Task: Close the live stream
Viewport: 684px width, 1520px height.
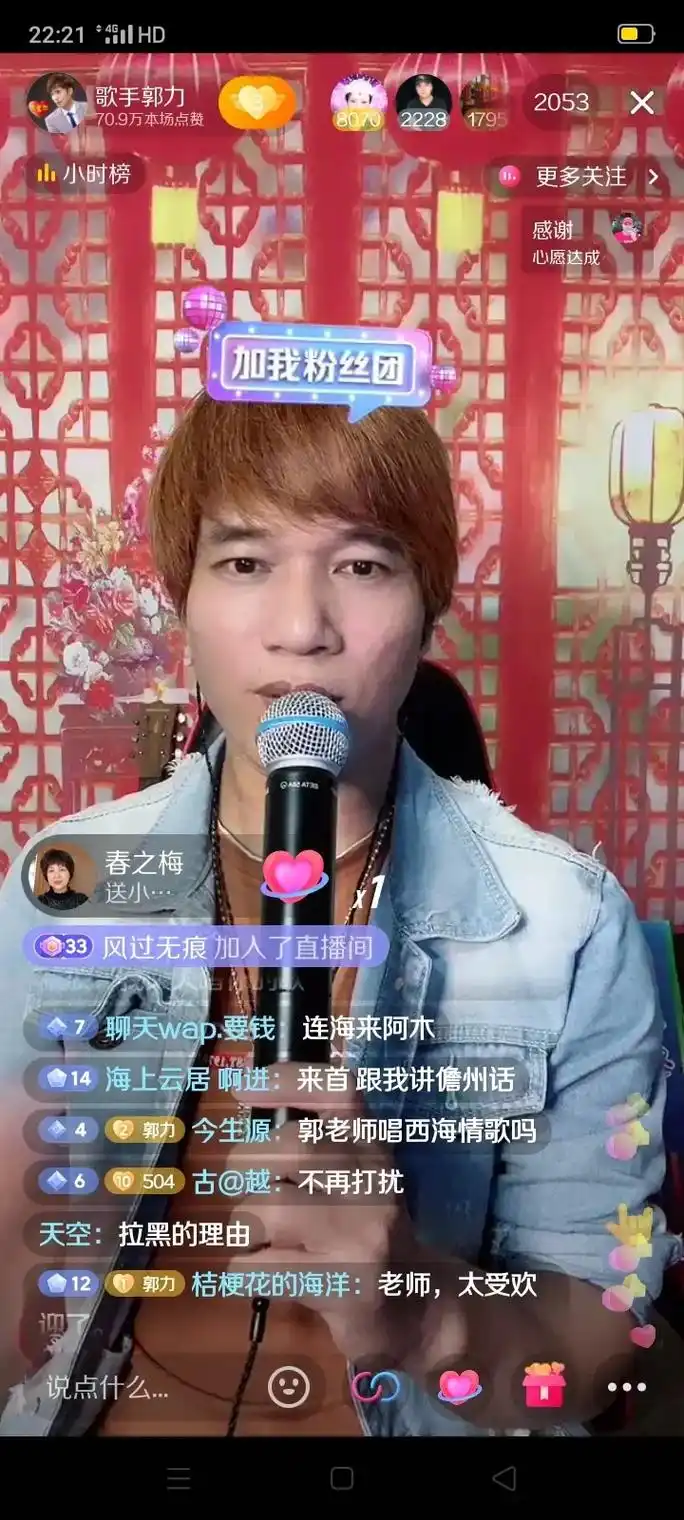Action: click(641, 102)
